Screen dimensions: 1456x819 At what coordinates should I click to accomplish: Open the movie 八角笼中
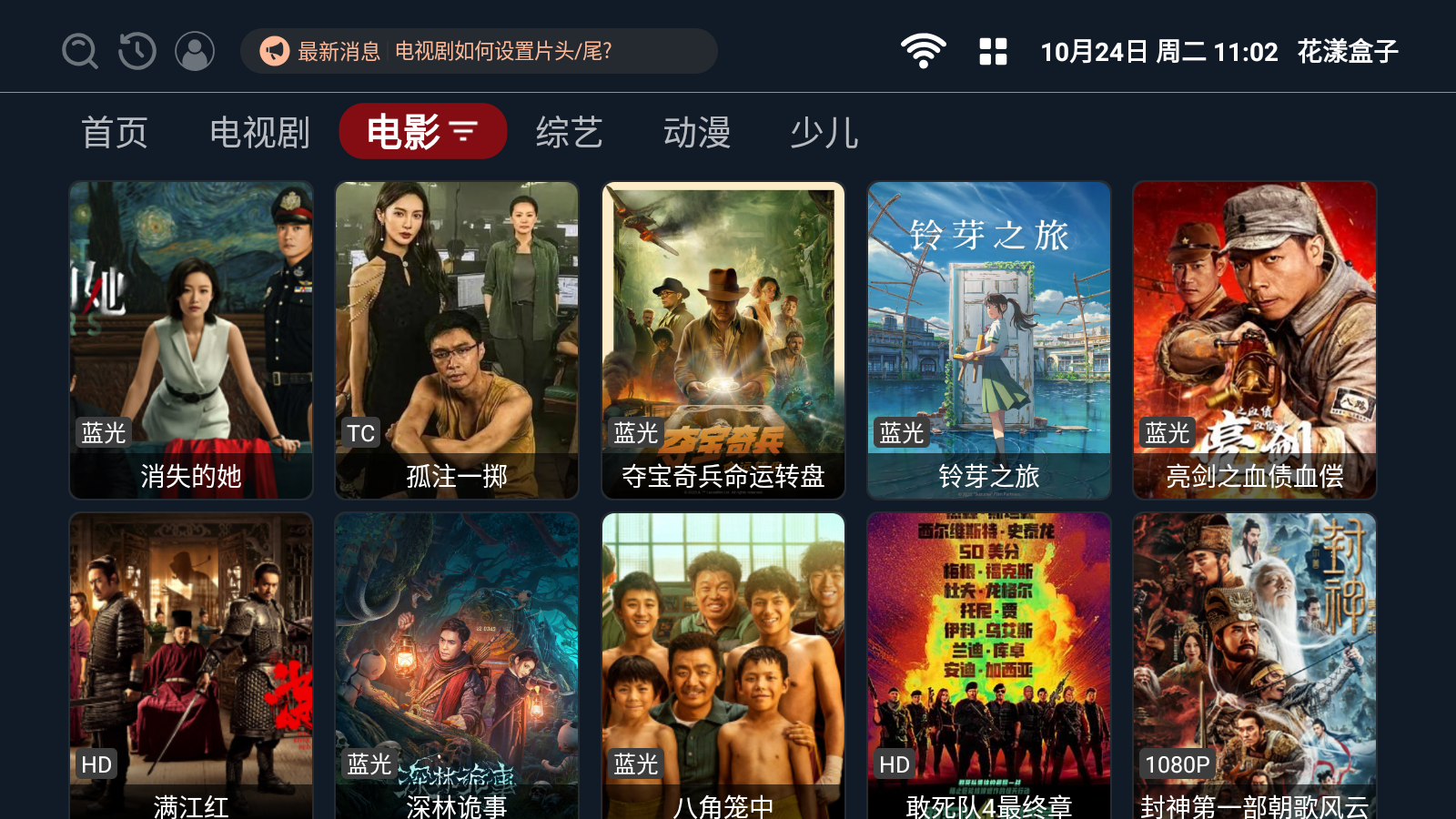pos(723,666)
